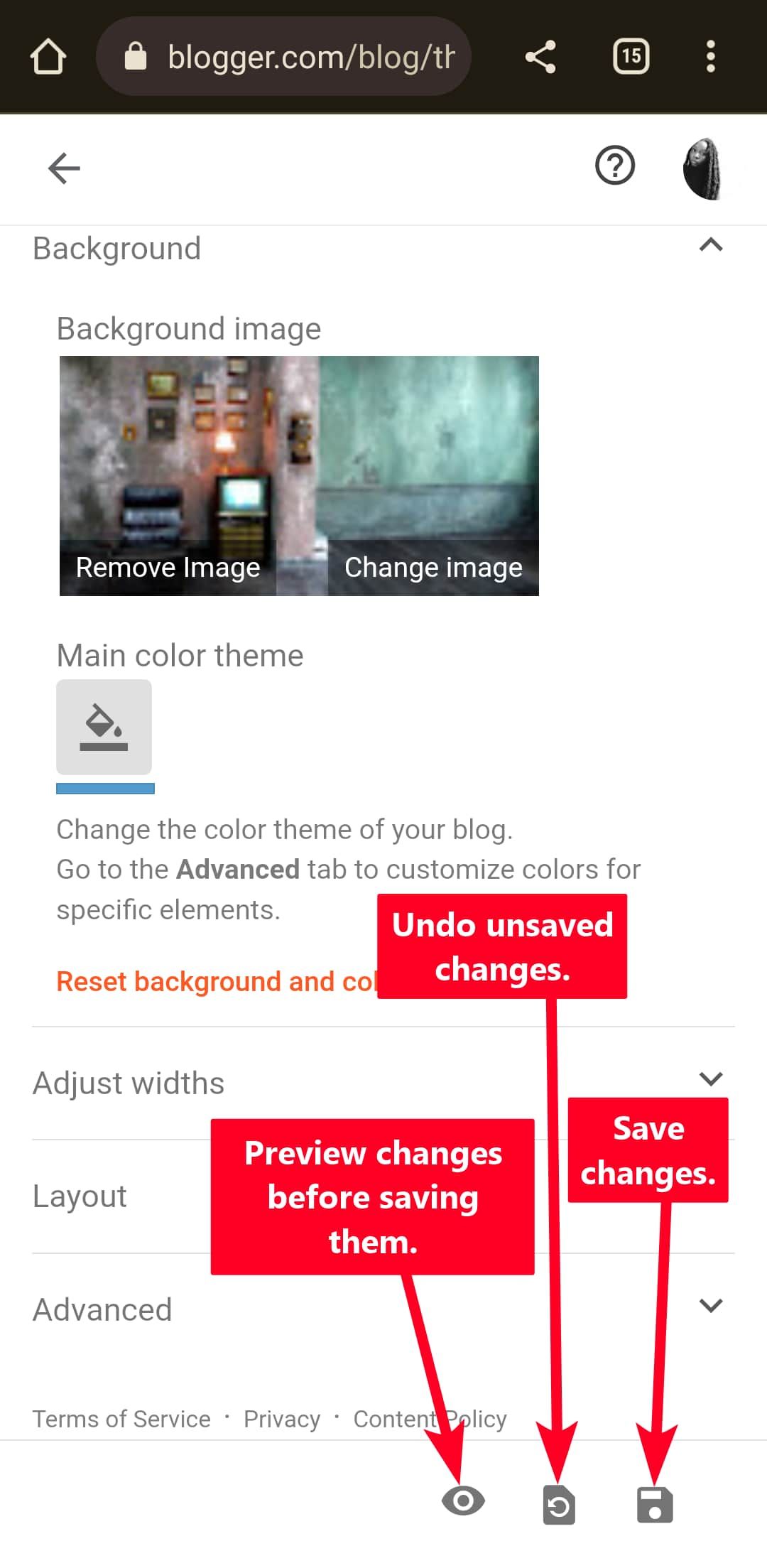Open Terms of Service link
The image size is (767, 1568).
coord(121,1419)
